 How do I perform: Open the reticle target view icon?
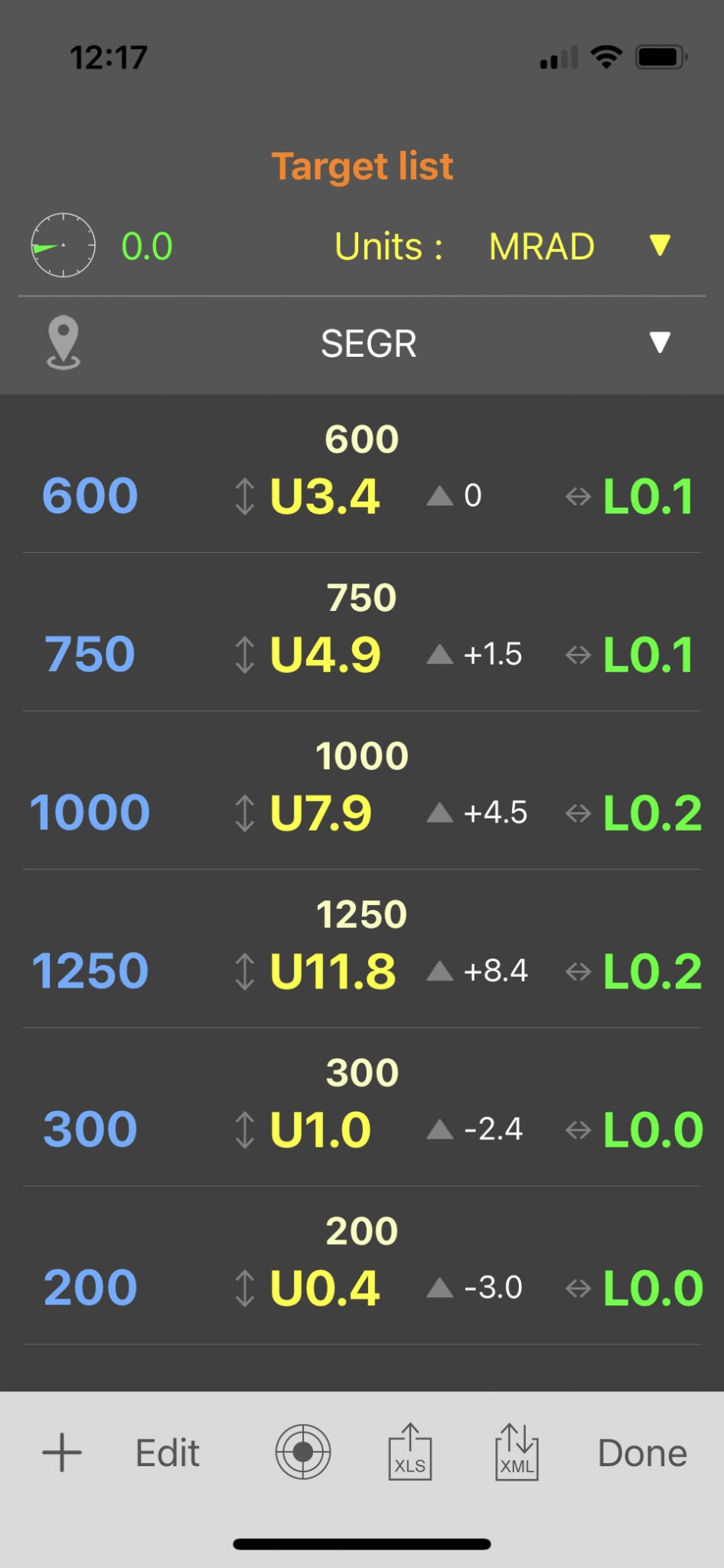pos(303,1452)
